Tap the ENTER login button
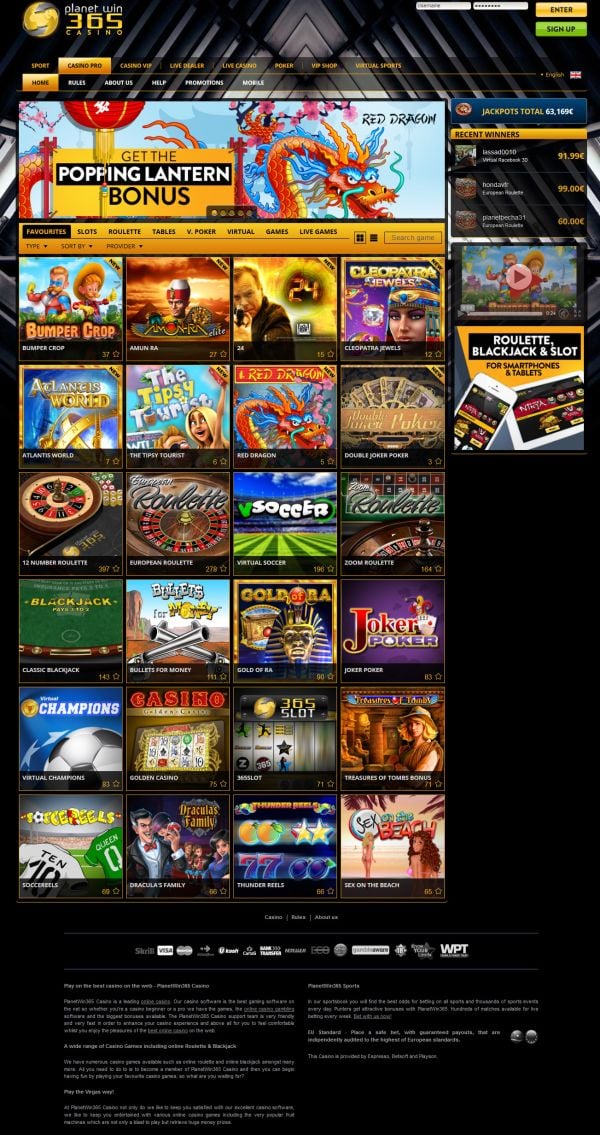The image size is (600, 1135). [561, 10]
